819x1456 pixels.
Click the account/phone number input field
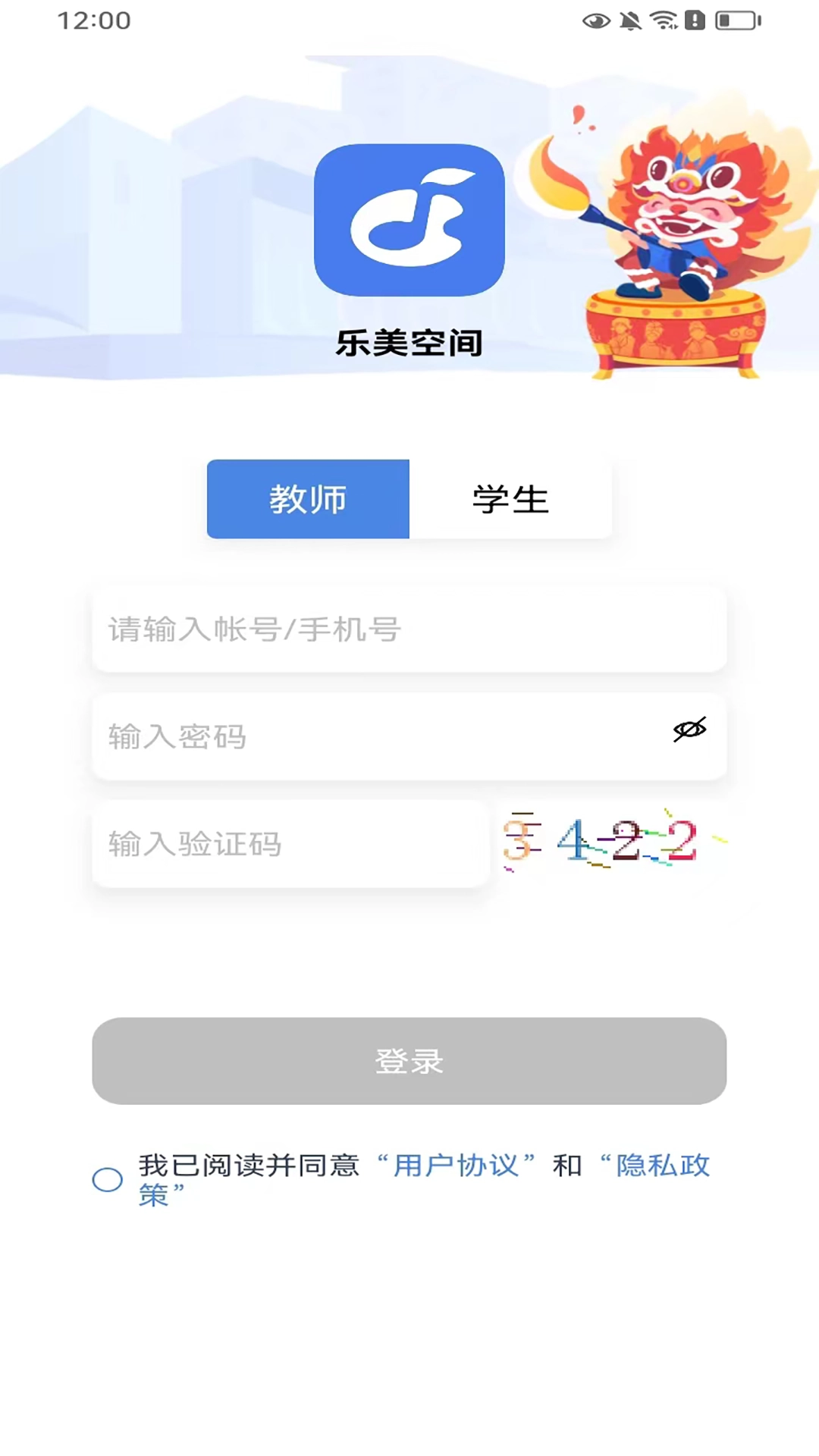point(409,629)
